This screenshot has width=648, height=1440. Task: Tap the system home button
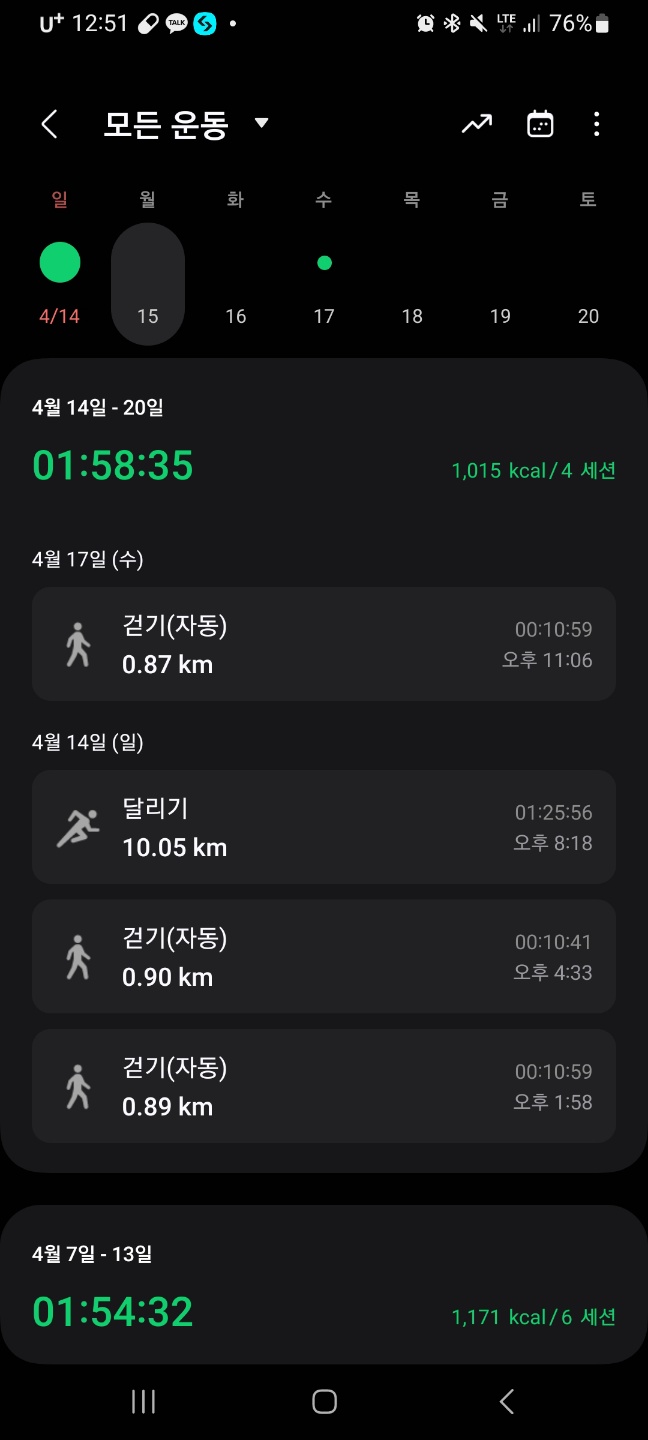(x=324, y=1402)
